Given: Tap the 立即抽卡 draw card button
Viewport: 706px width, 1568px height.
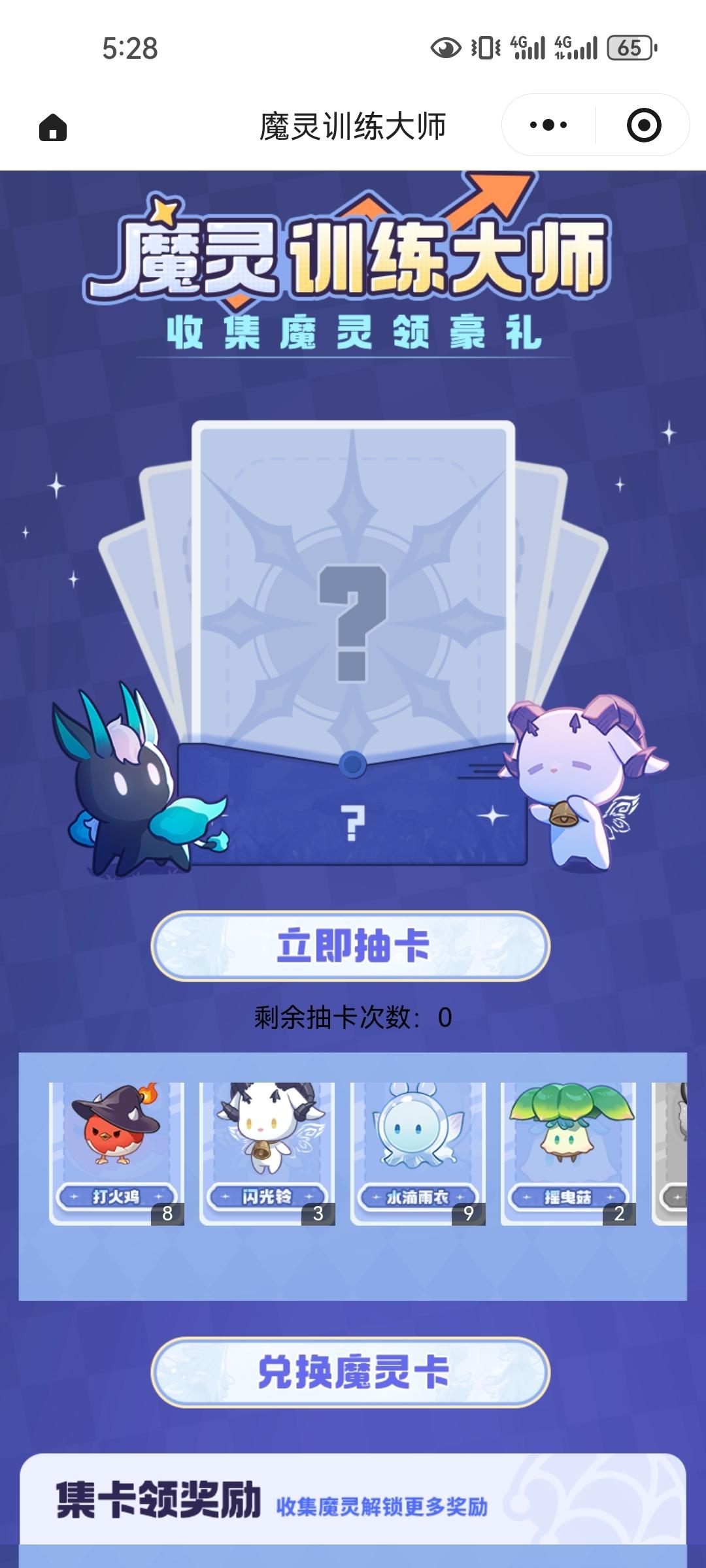Looking at the screenshot, I should coord(350,945).
